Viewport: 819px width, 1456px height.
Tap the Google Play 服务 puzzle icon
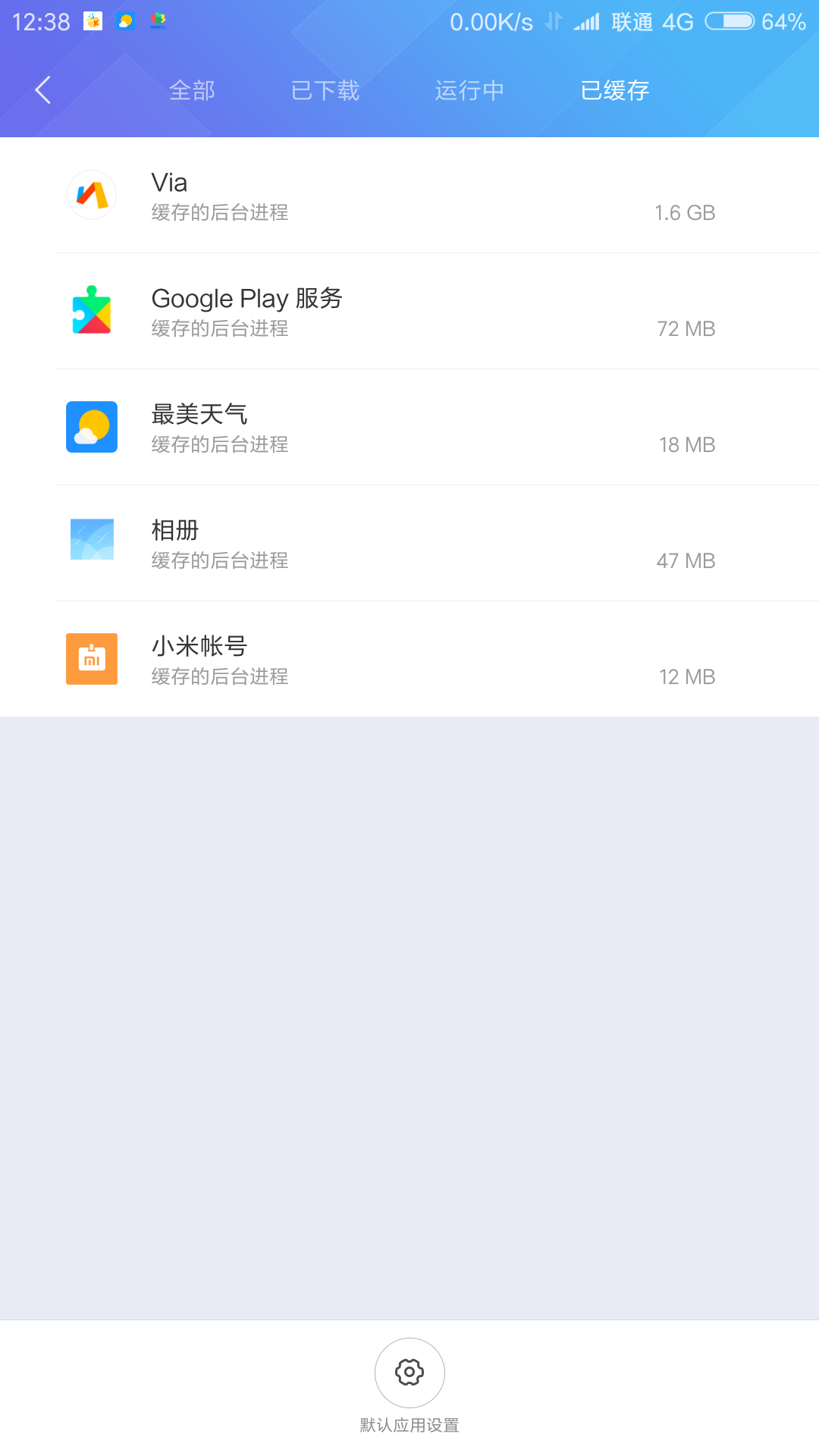click(91, 312)
